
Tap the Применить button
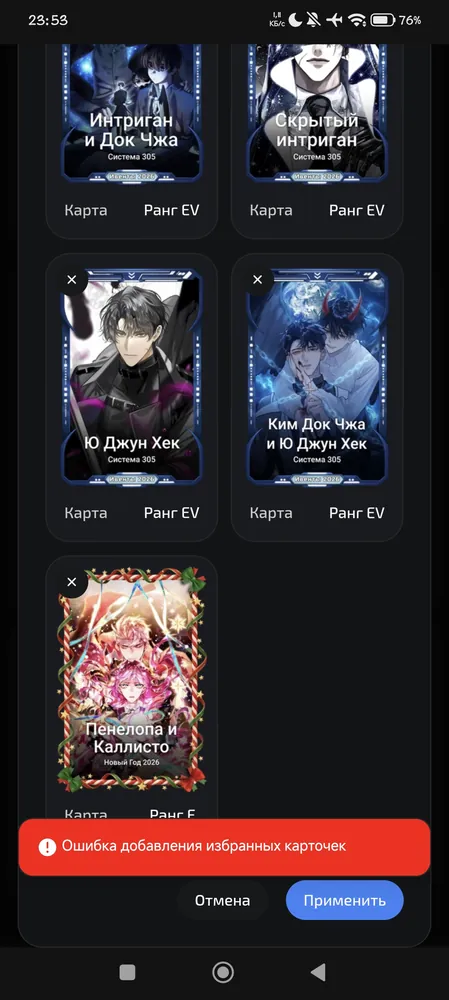click(344, 901)
